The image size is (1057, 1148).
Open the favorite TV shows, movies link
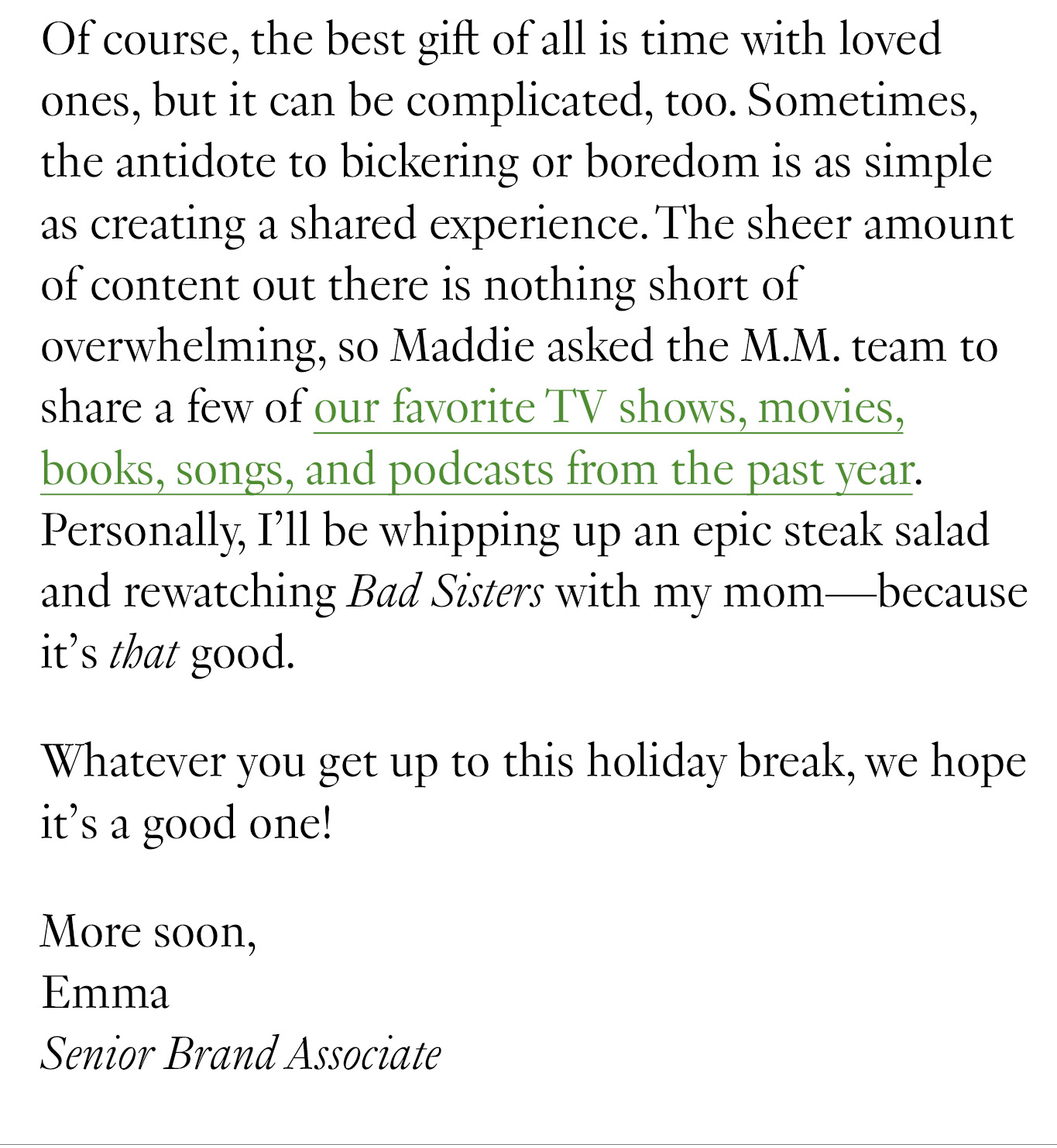pyautogui.click(x=608, y=408)
